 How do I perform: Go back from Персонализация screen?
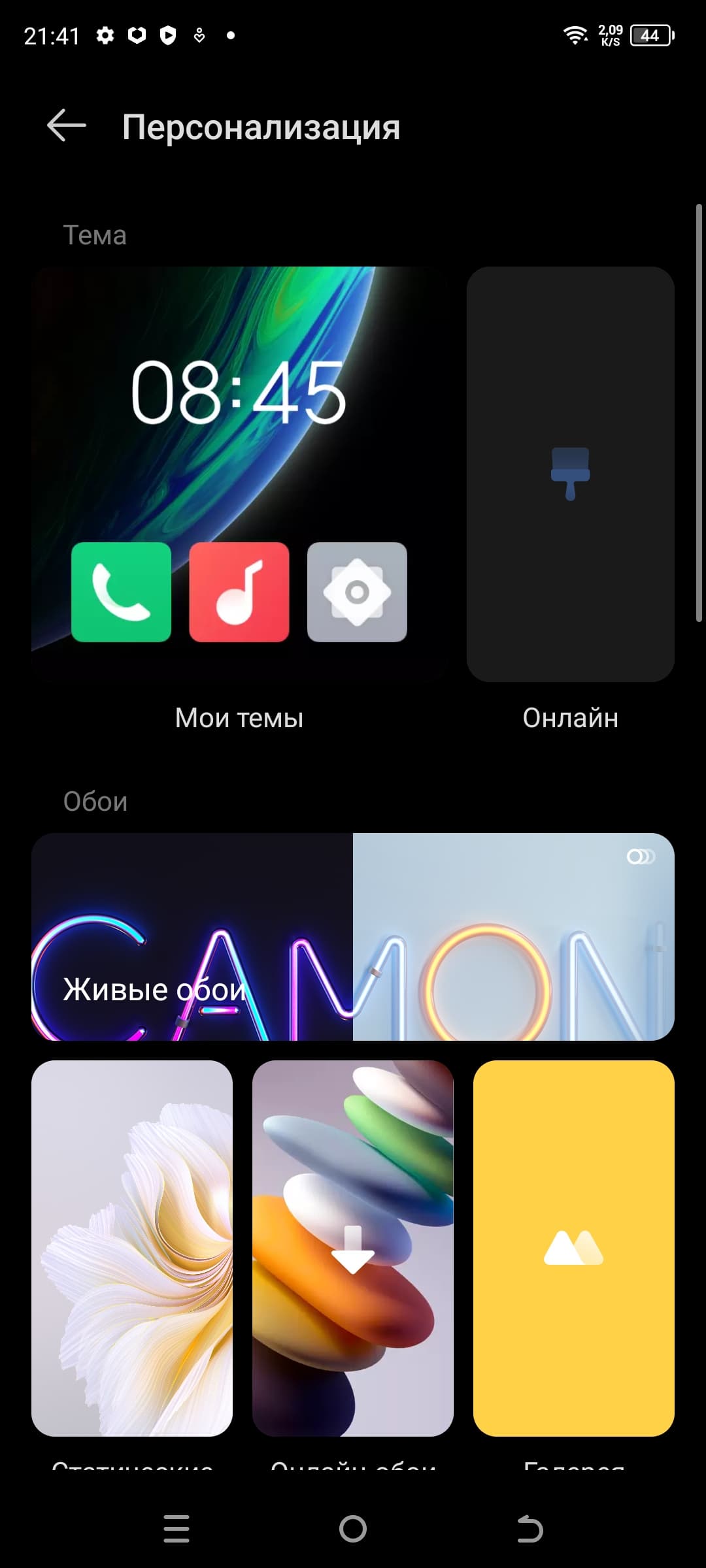click(x=67, y=125)
